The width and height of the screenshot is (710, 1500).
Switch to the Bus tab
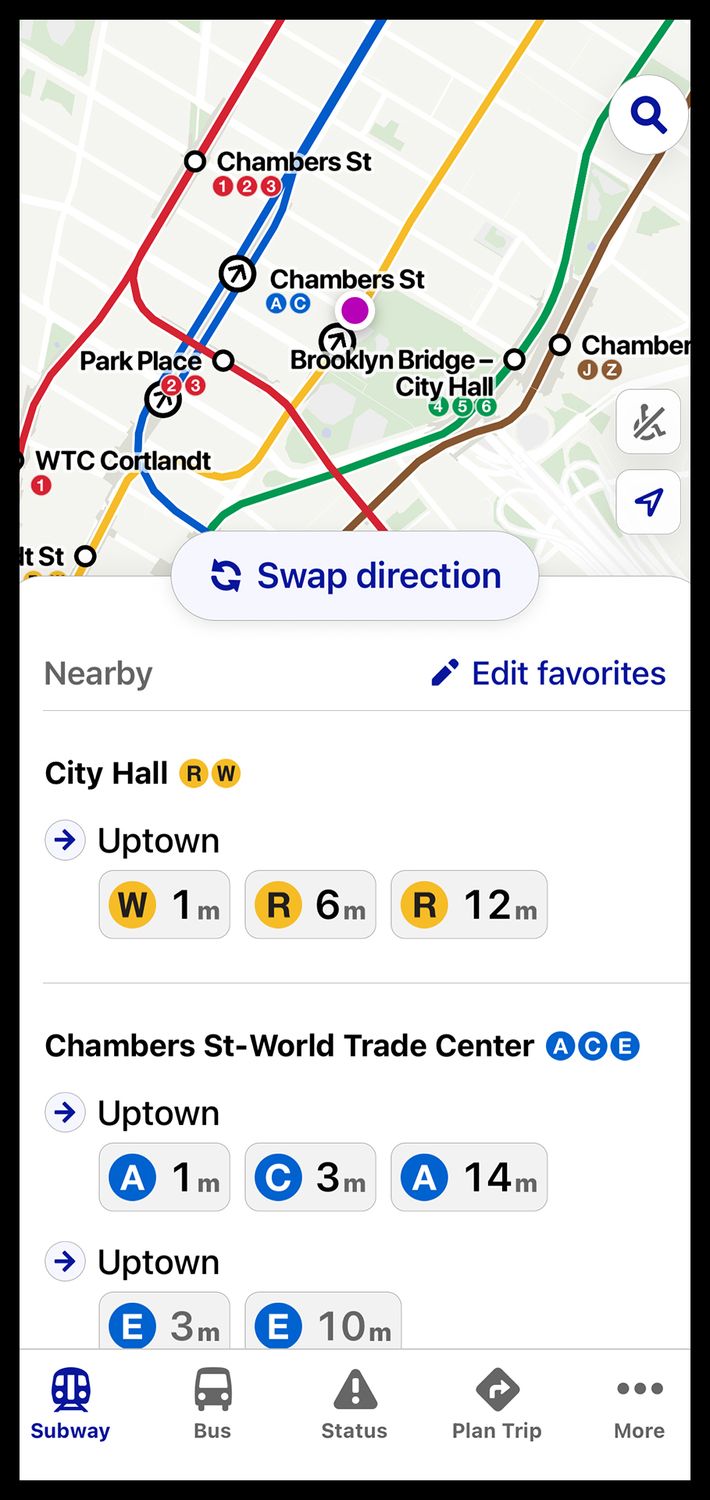click(x=212, y=1405)
